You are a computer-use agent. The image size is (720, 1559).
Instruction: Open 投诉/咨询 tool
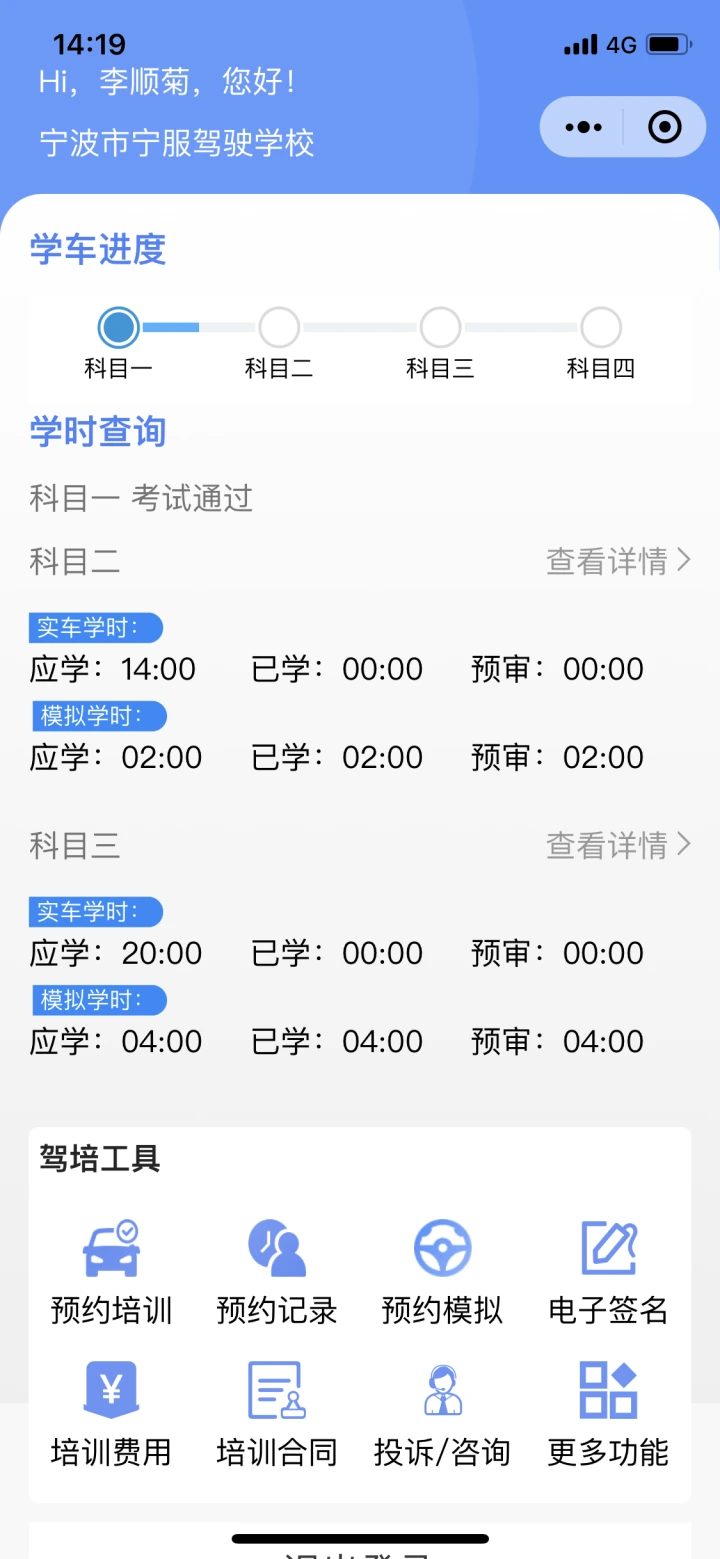coord(442,1413)
